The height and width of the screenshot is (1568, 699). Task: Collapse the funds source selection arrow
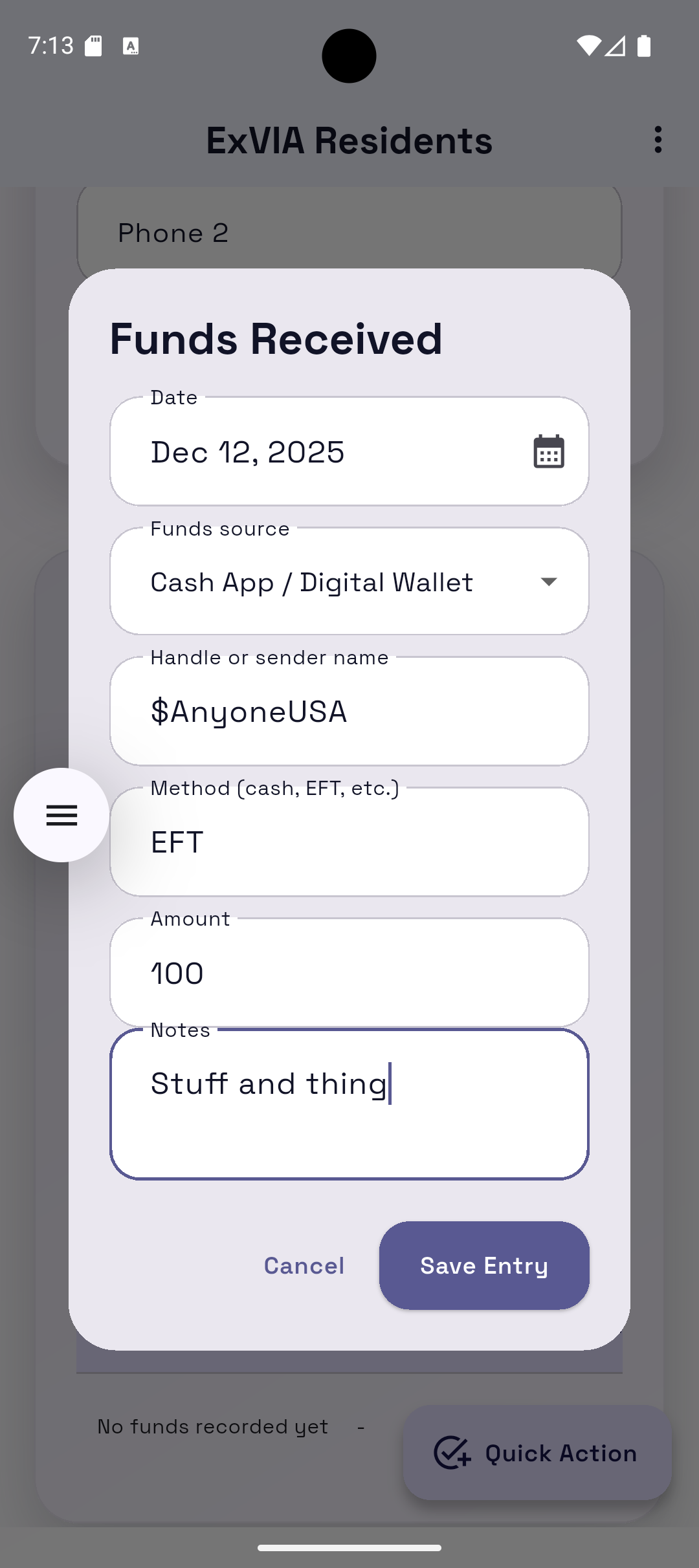point(548,581)
